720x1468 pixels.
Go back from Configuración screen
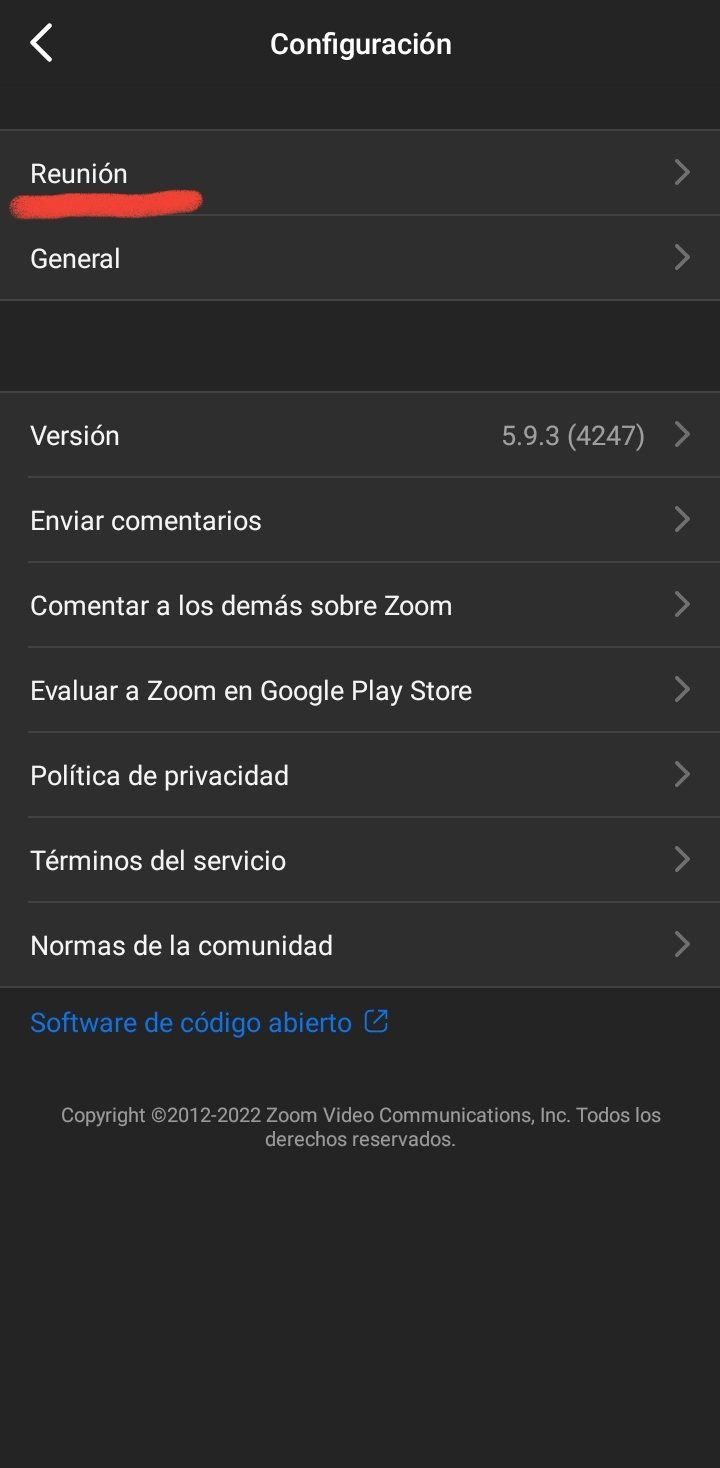coord(41,44)
